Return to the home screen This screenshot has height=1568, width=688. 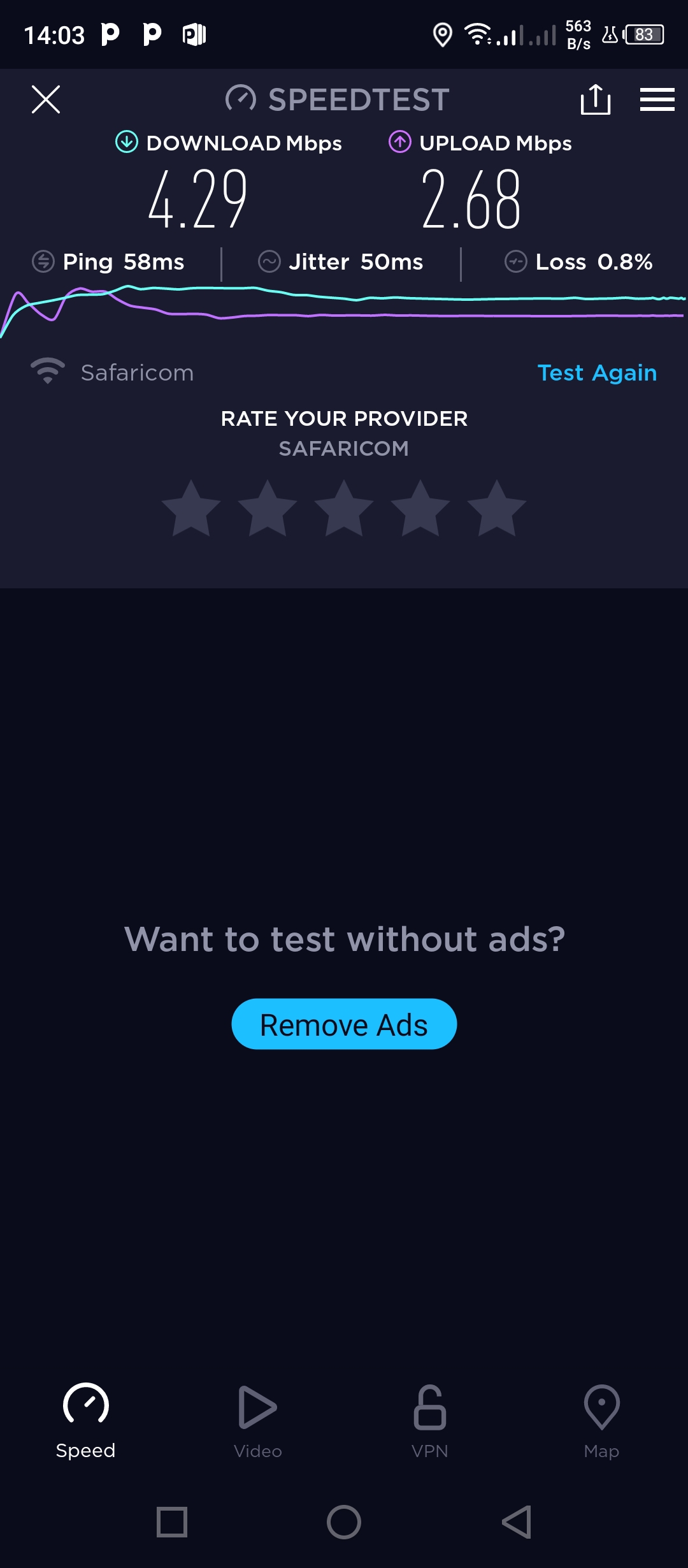(344, 1522)
